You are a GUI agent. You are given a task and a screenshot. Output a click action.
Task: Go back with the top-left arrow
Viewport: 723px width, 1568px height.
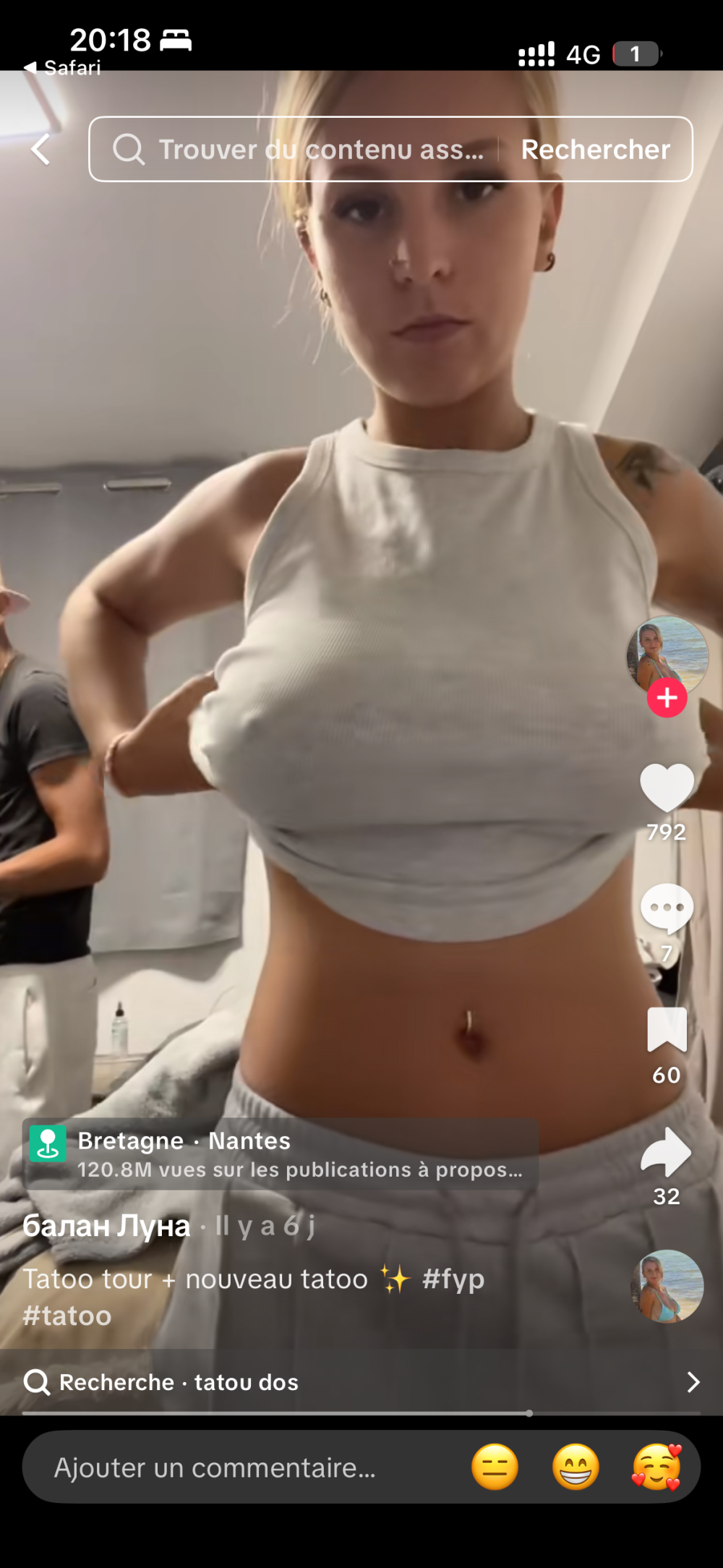tap(41, 150)
